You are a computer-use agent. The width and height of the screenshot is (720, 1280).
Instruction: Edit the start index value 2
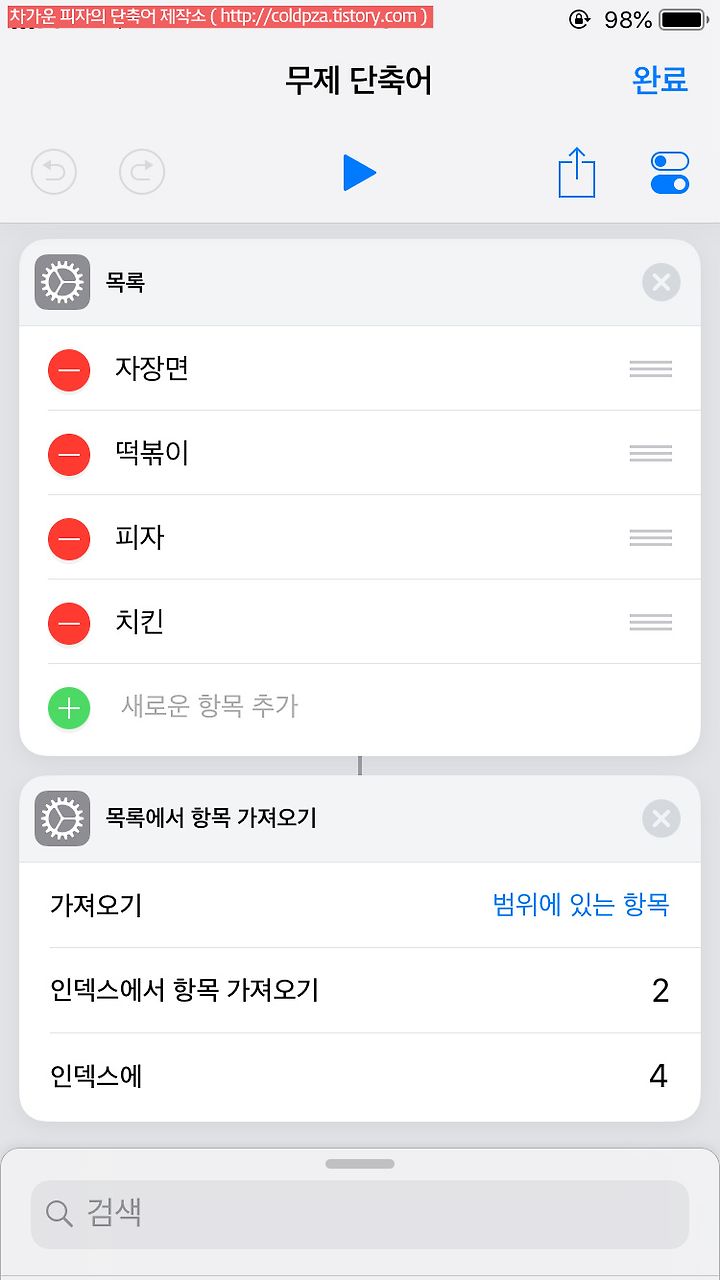[x=660, y=991]
